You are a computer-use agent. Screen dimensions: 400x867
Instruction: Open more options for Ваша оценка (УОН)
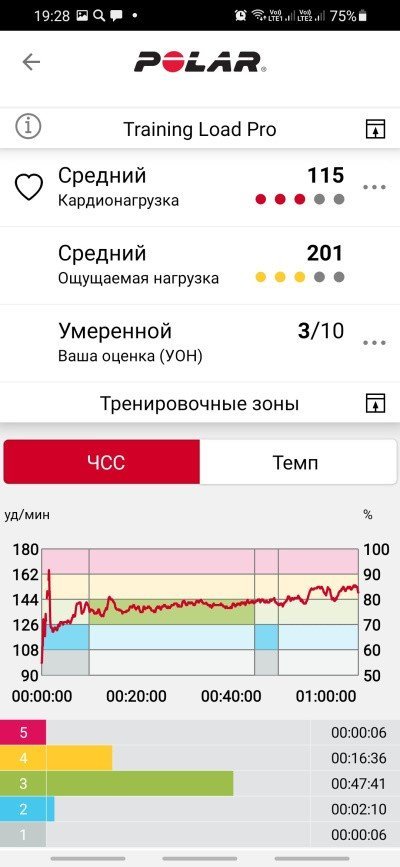(374, 343)
